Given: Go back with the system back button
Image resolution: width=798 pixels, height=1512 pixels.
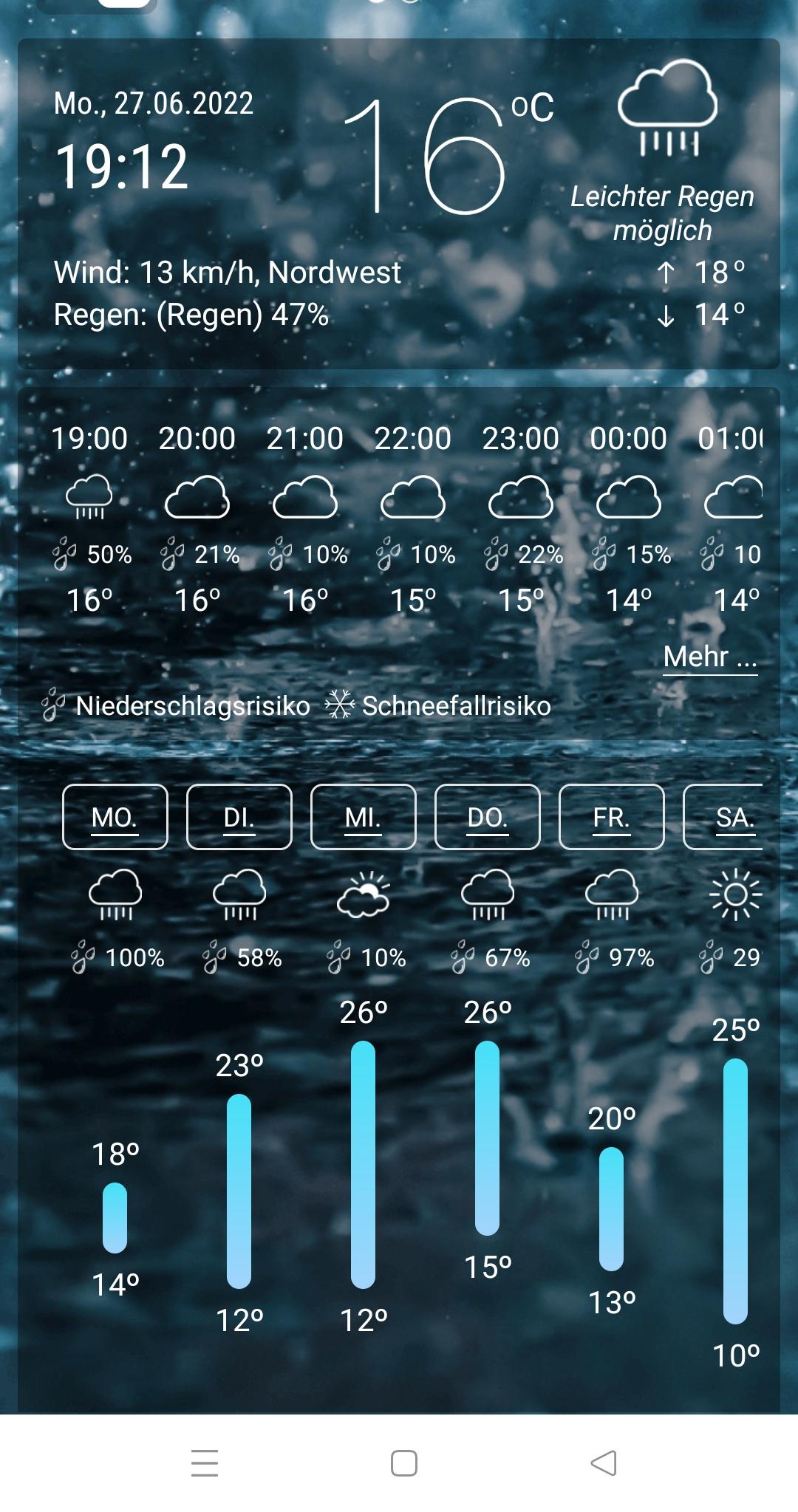Looking at the screenshot, I should pyautogui.click(x=604, y=1463).
